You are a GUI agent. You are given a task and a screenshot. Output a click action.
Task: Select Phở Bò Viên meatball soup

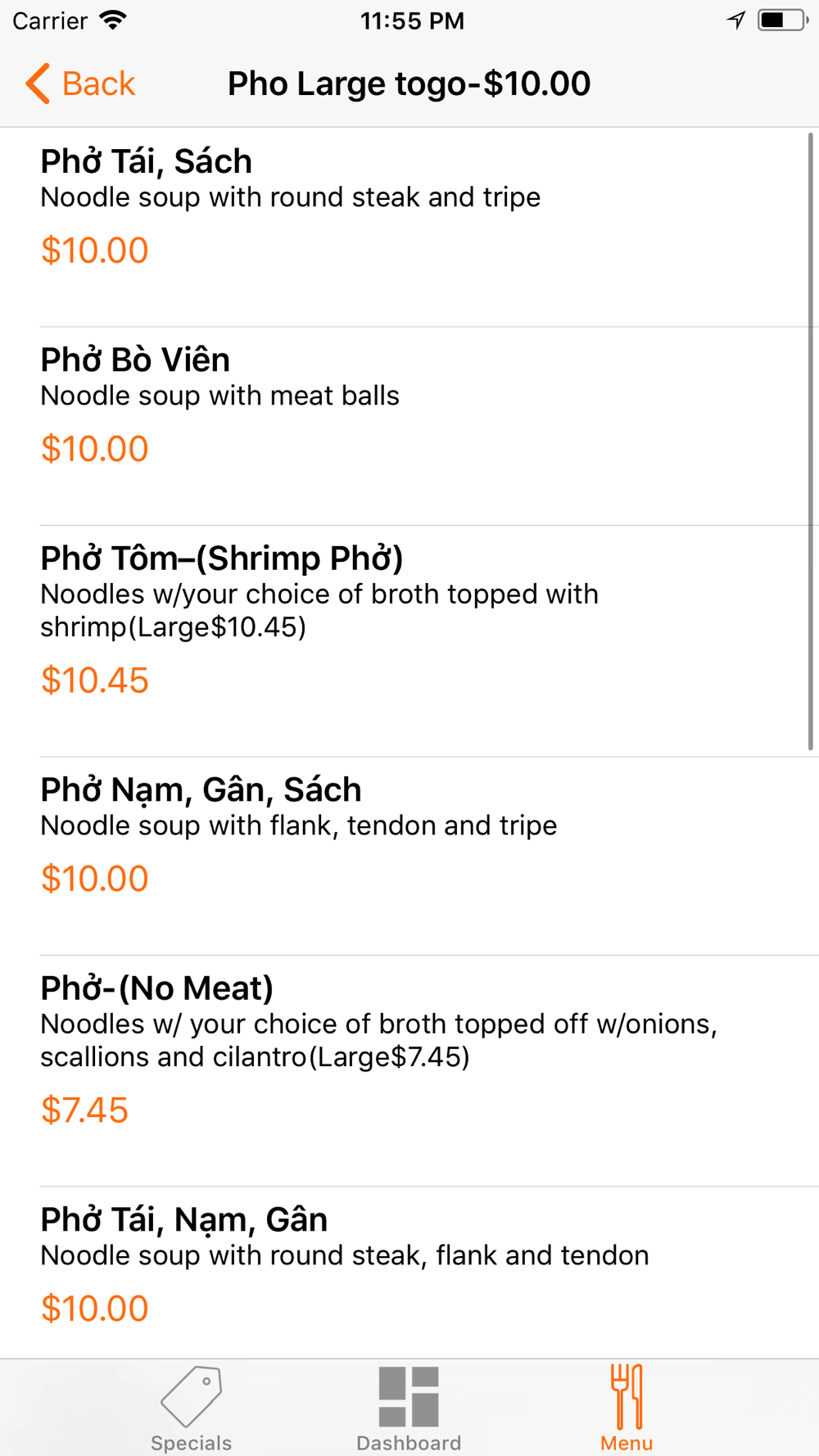pos(409,427)
